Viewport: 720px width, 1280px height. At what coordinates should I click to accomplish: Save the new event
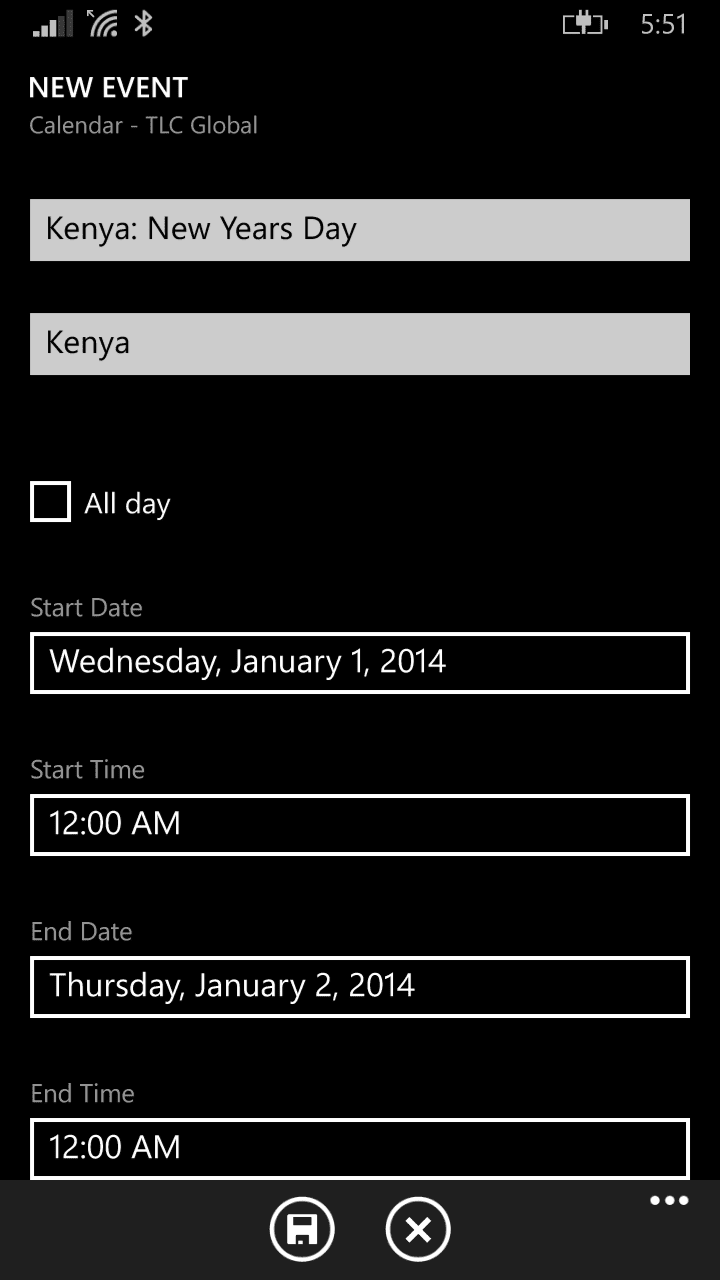coord(302,1229)
